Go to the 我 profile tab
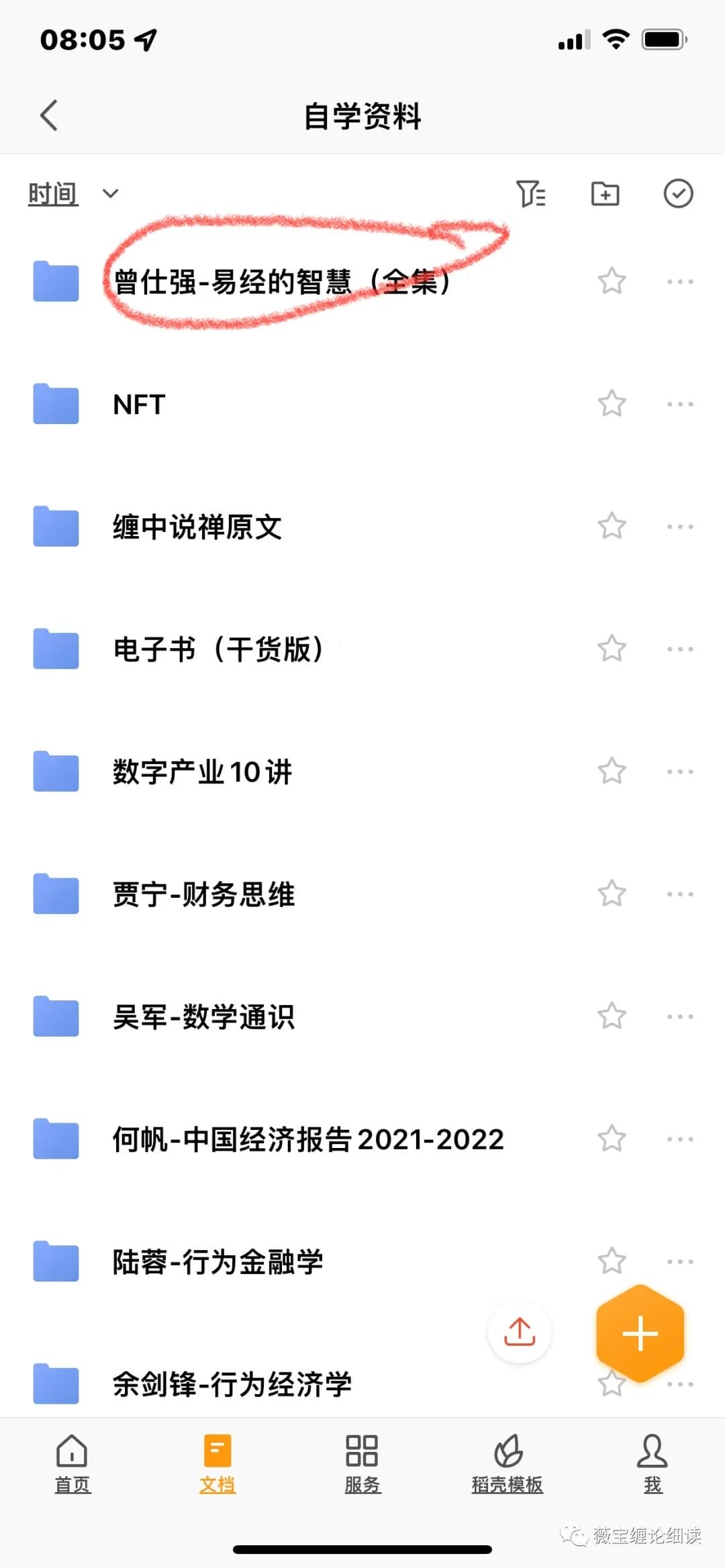The image size is (725, 1568). click(652, 1463)
